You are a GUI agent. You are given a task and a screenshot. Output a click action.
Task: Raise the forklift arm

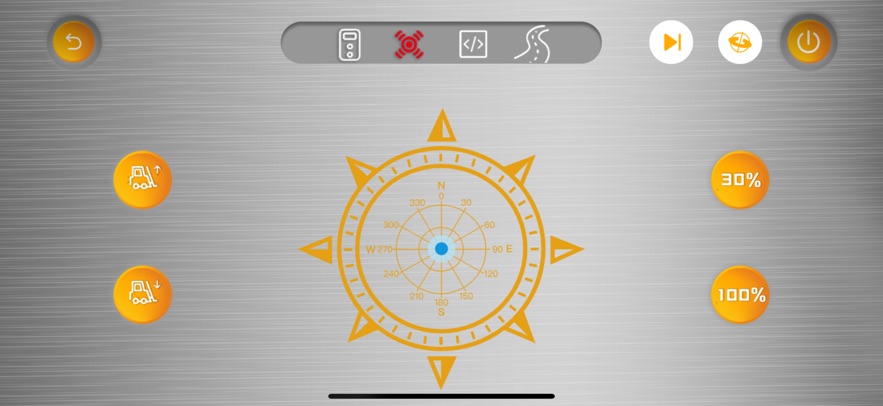coord(143,180)
